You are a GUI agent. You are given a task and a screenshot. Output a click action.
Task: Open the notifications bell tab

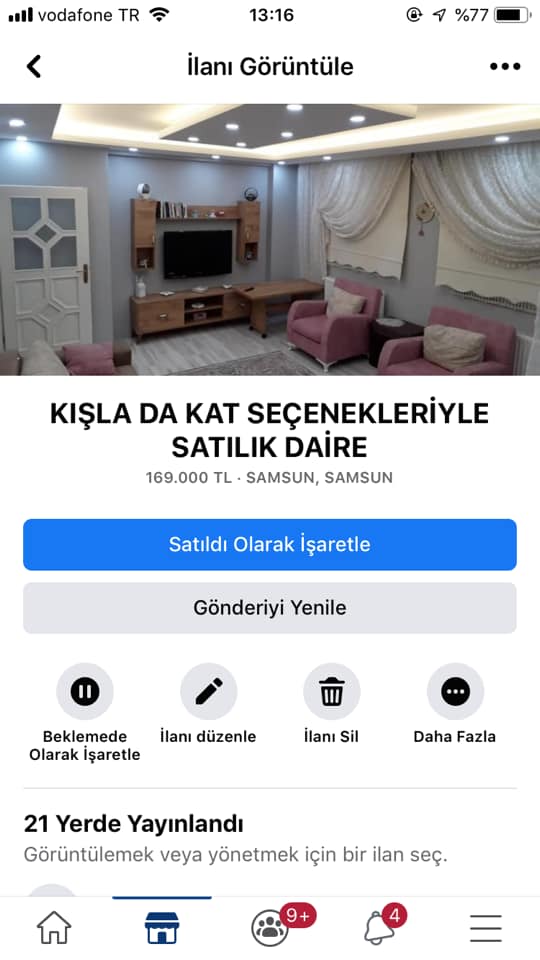pos(379,928)
